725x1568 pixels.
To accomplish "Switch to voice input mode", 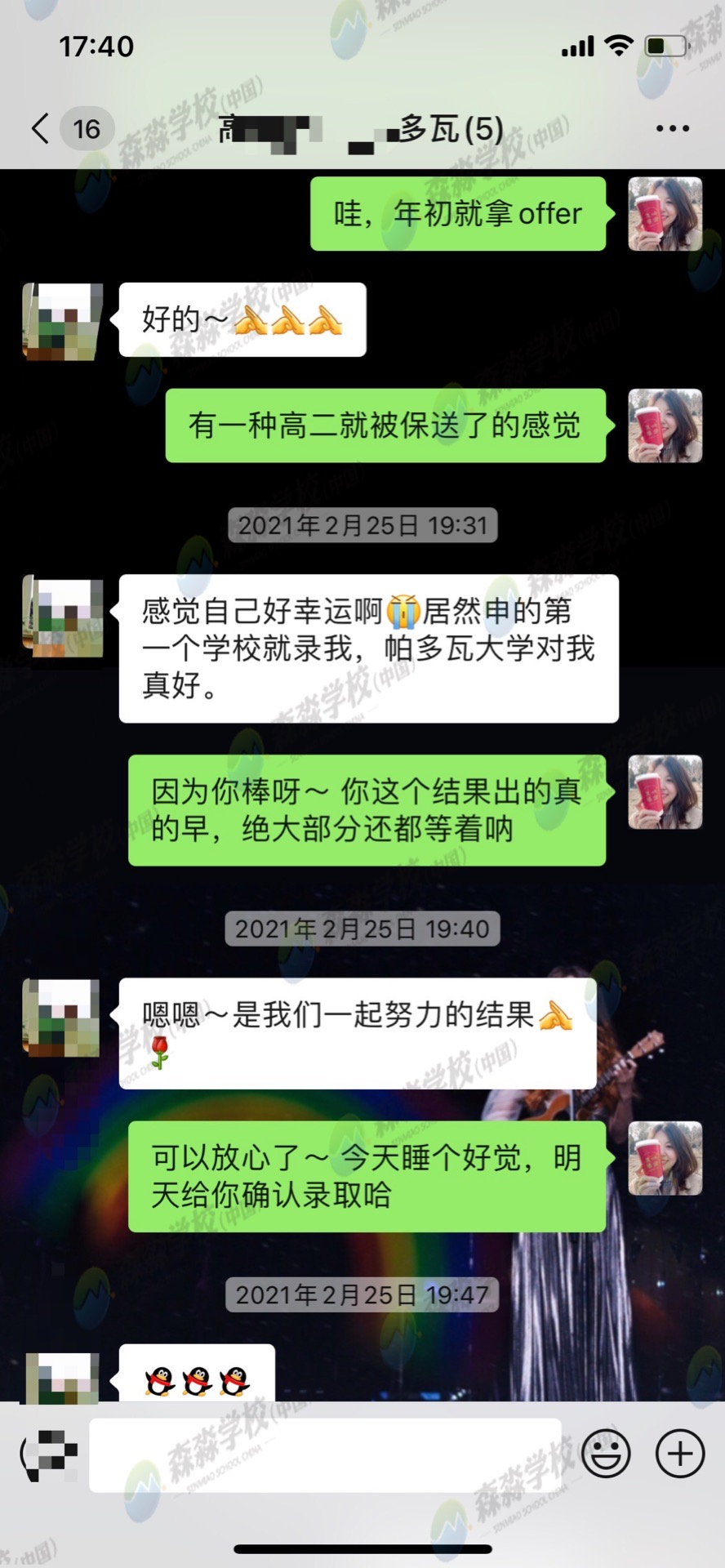I will (47, 1454).
